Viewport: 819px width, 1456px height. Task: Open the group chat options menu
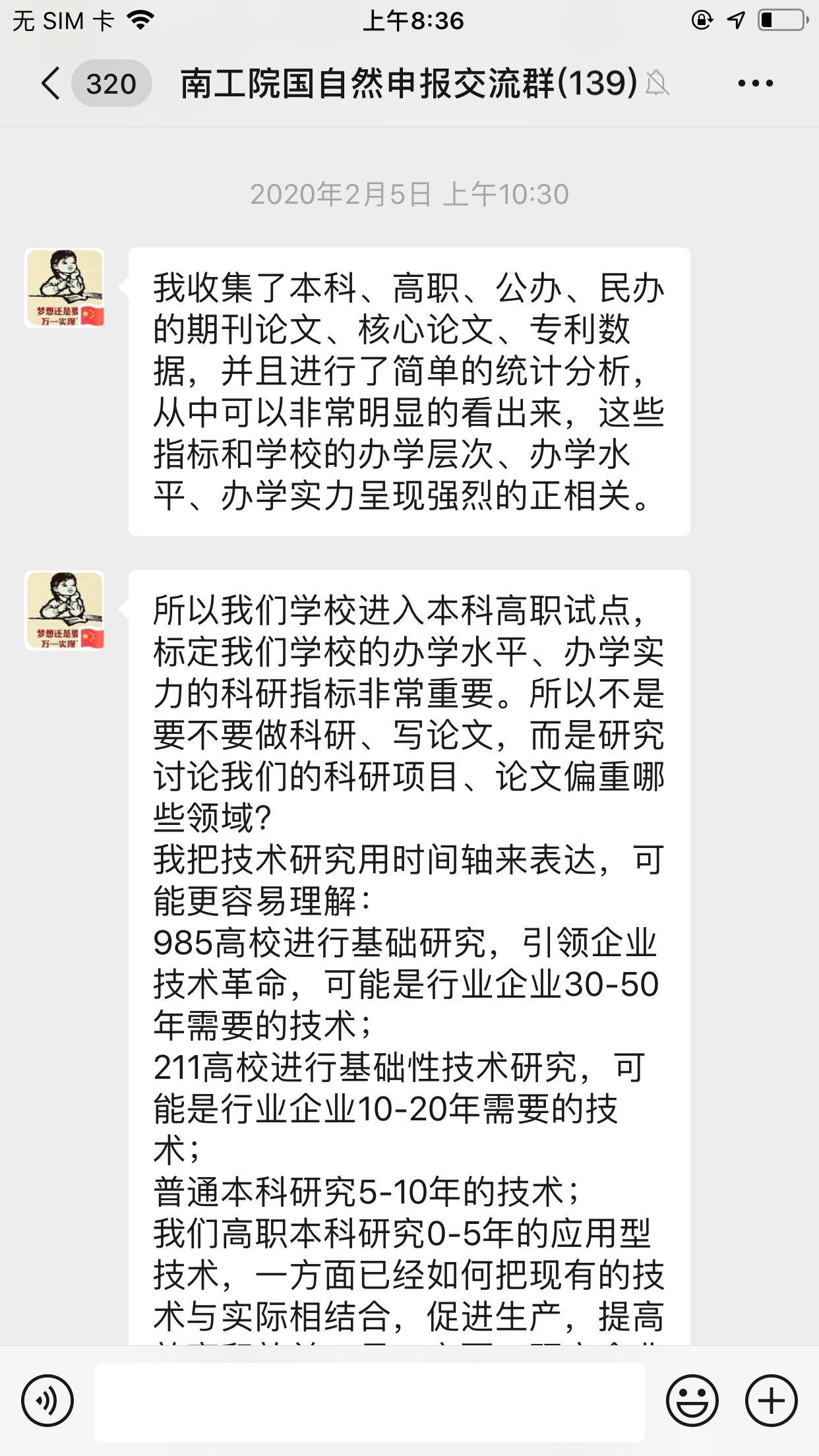pos(755,84)
